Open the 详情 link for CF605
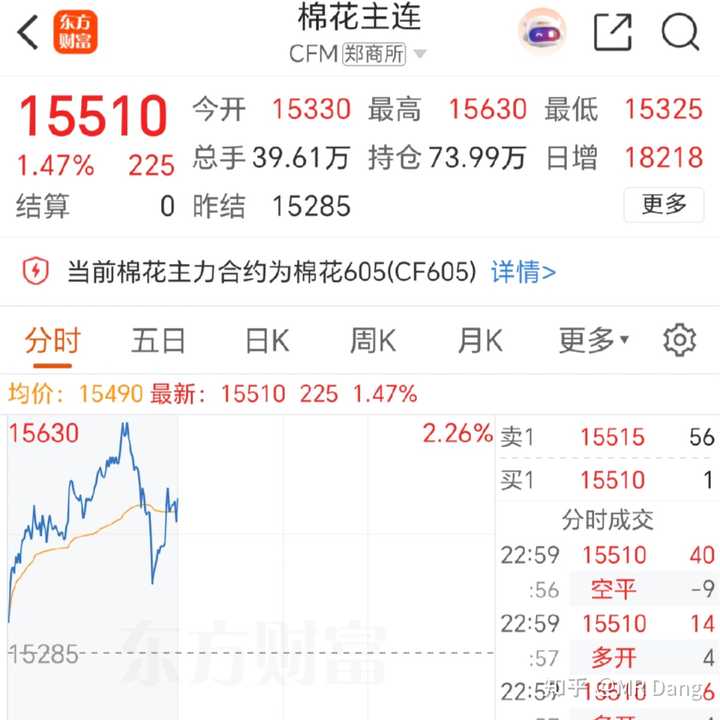The height and width of the screenshot is (720, 720). [523, 271]
